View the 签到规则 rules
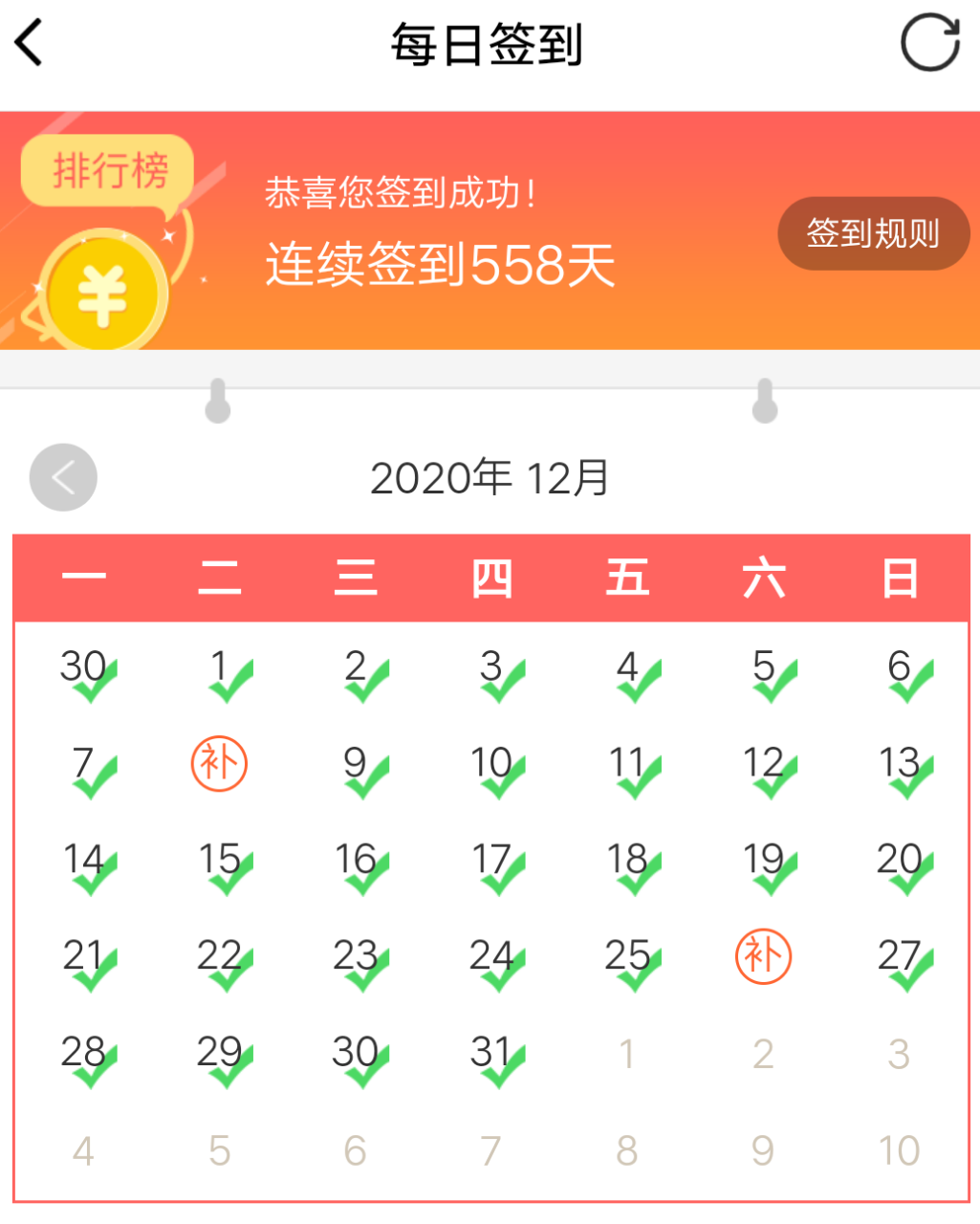Image resolution: width=980 pixels, height=1224 pixels. coord(873,233)
